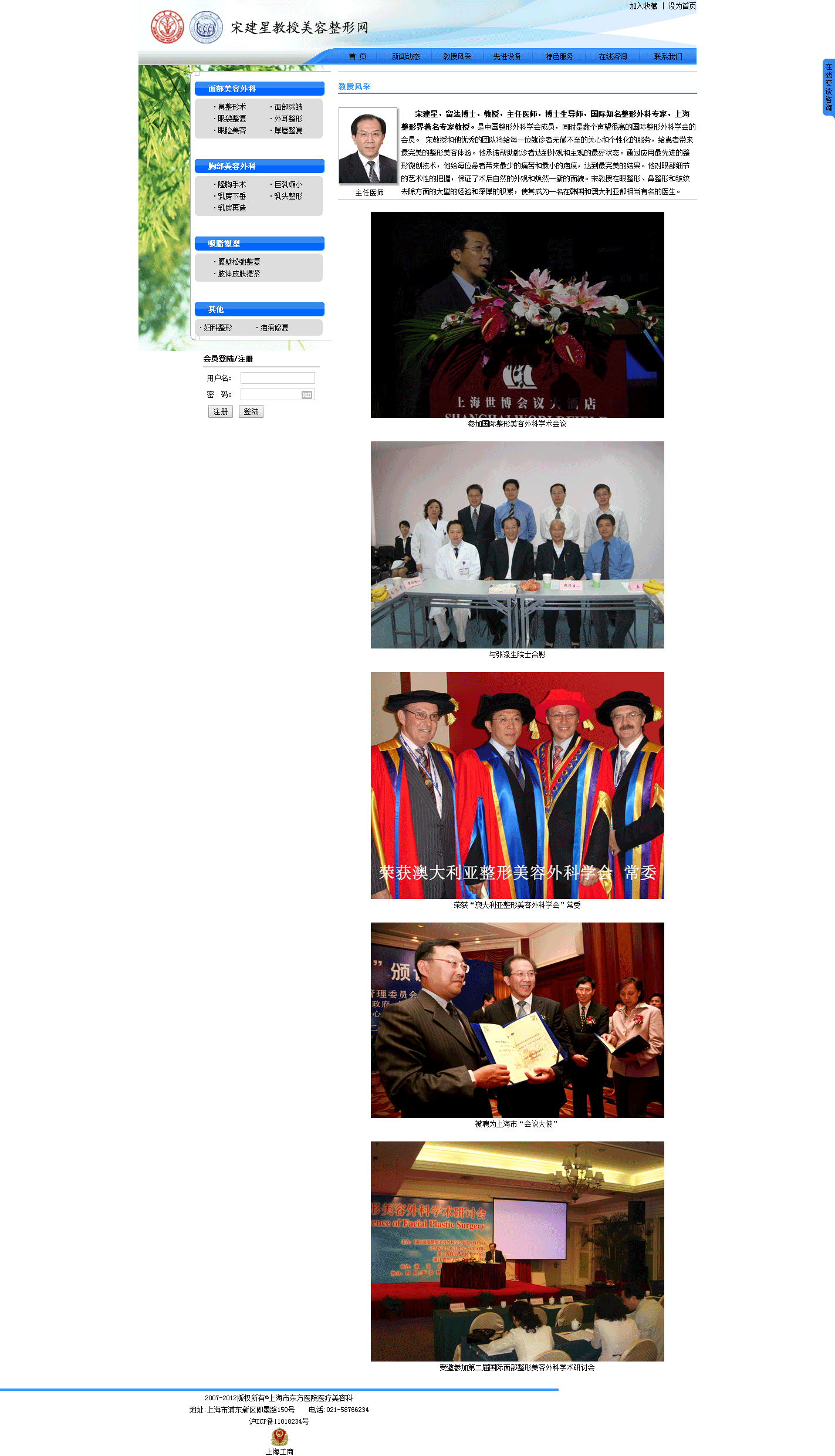Open the 面部除皱 link

(x=288, y=107)
